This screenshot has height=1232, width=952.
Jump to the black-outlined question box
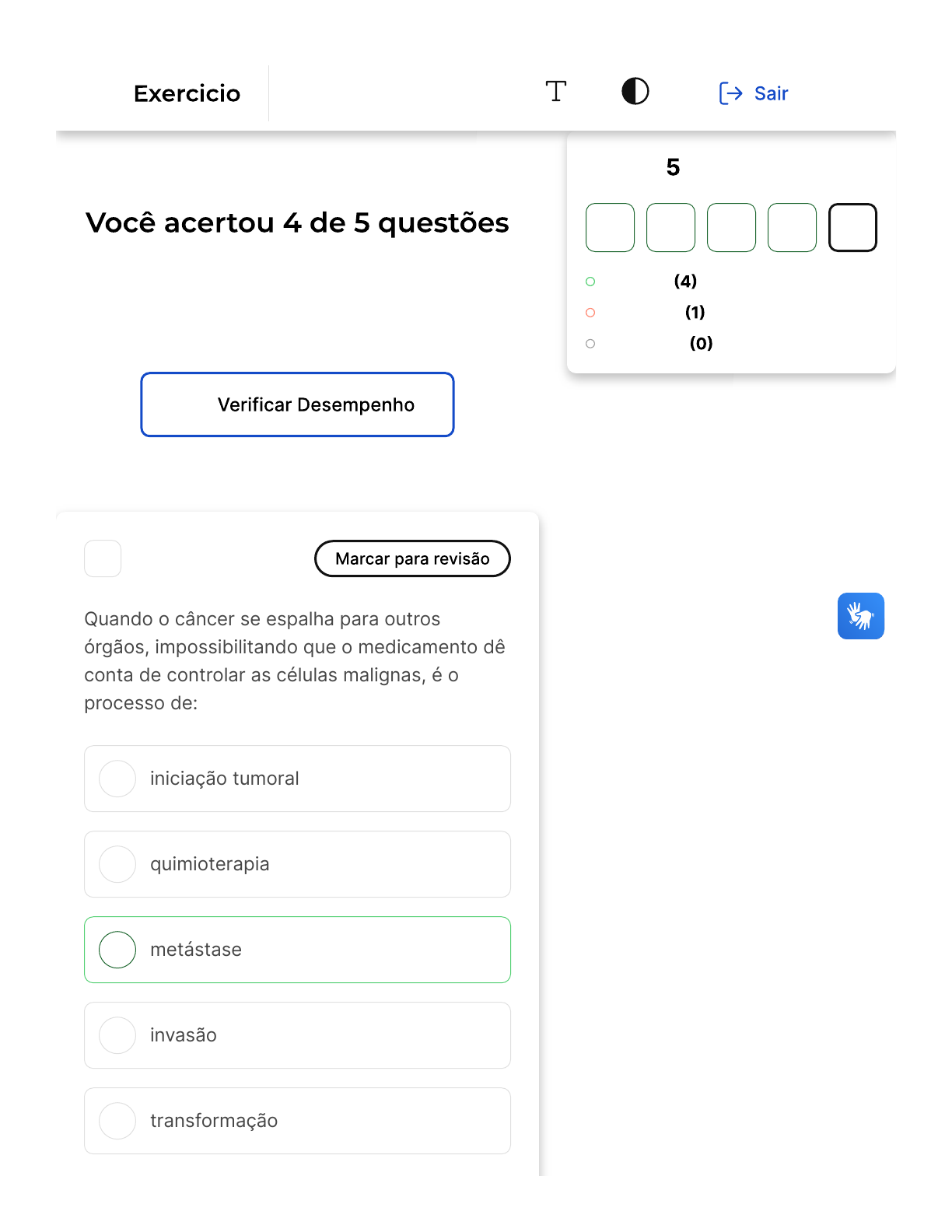click(852, 228)
